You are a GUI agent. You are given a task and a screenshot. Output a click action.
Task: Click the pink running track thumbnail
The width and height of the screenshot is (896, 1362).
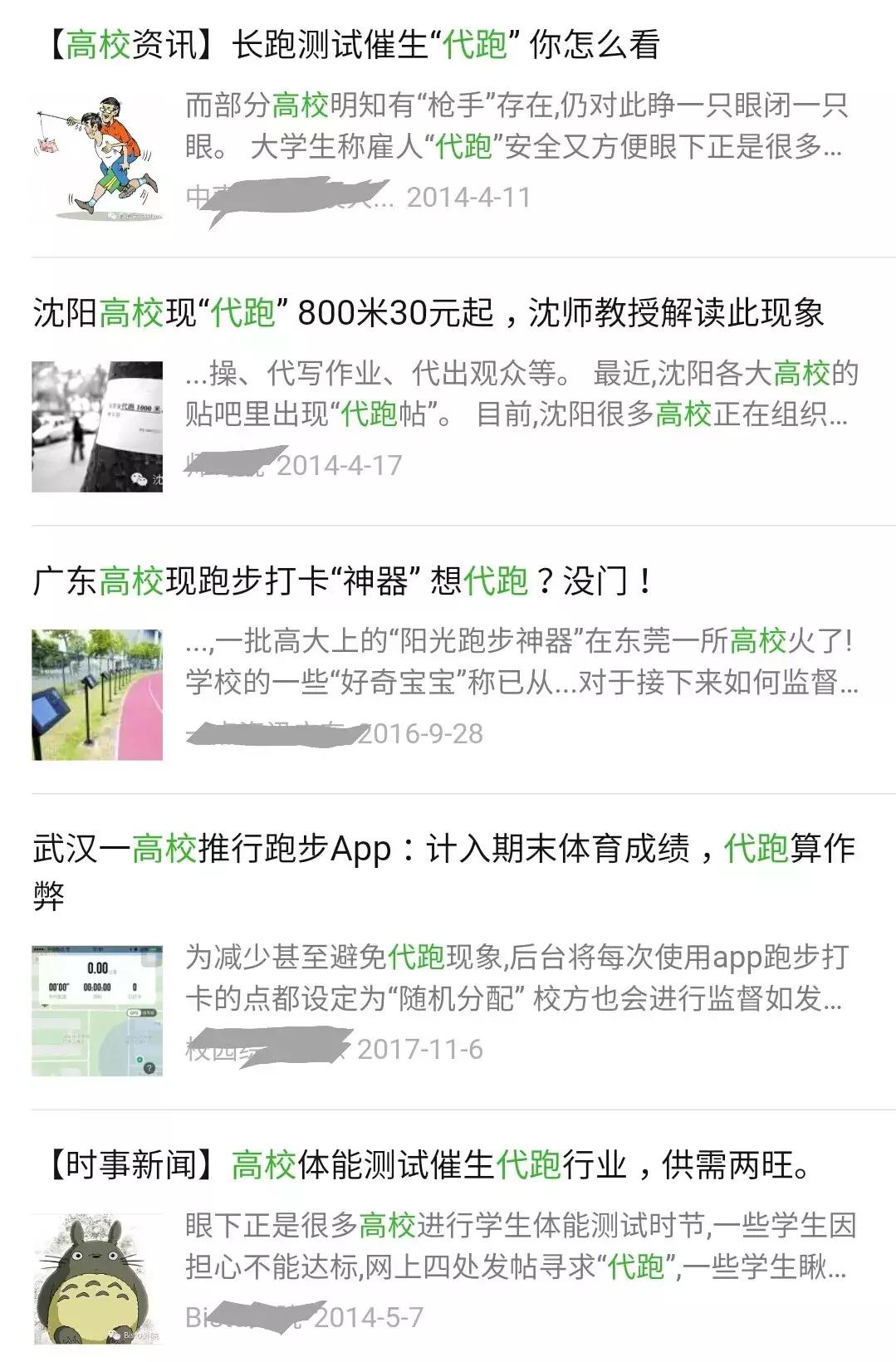tap(95, 696)
